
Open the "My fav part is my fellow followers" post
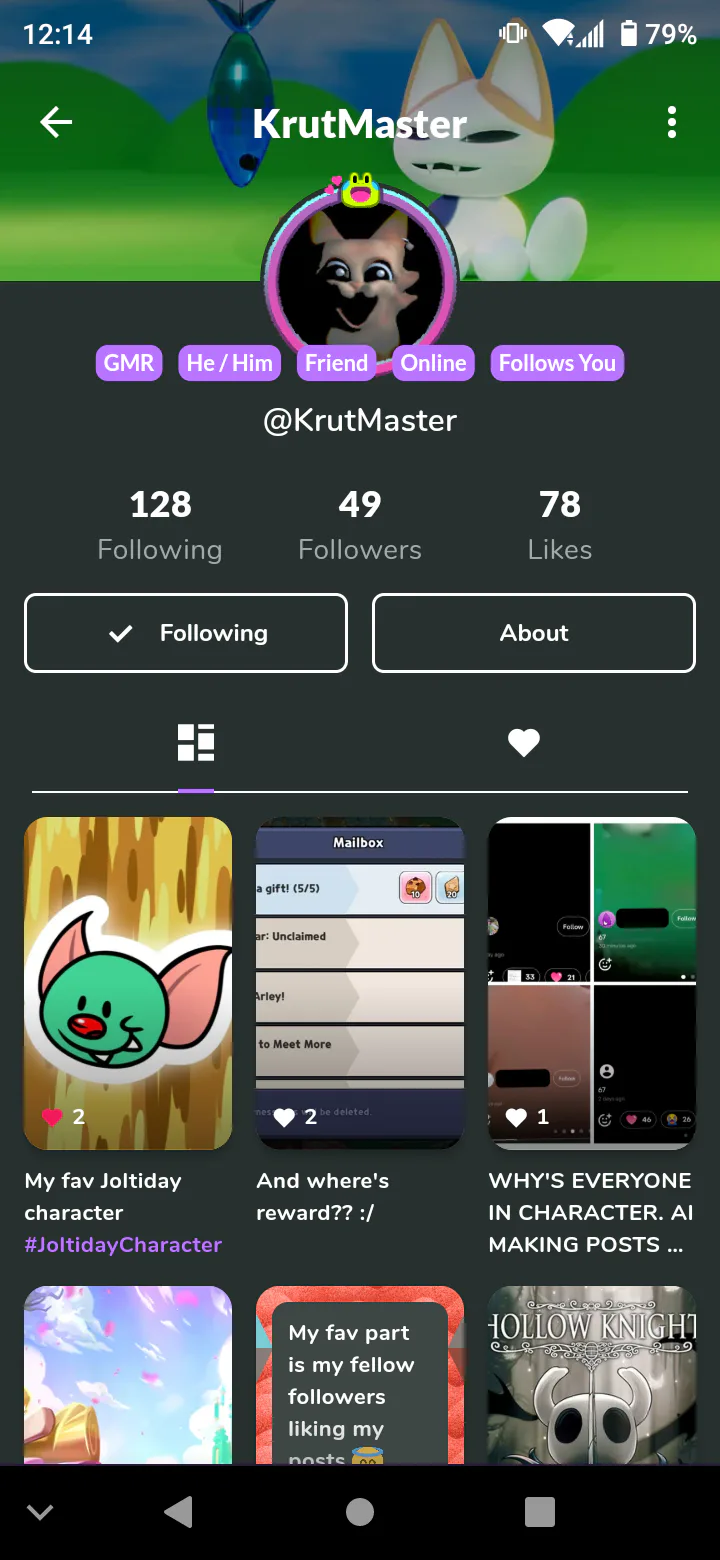click(360, 1375)
